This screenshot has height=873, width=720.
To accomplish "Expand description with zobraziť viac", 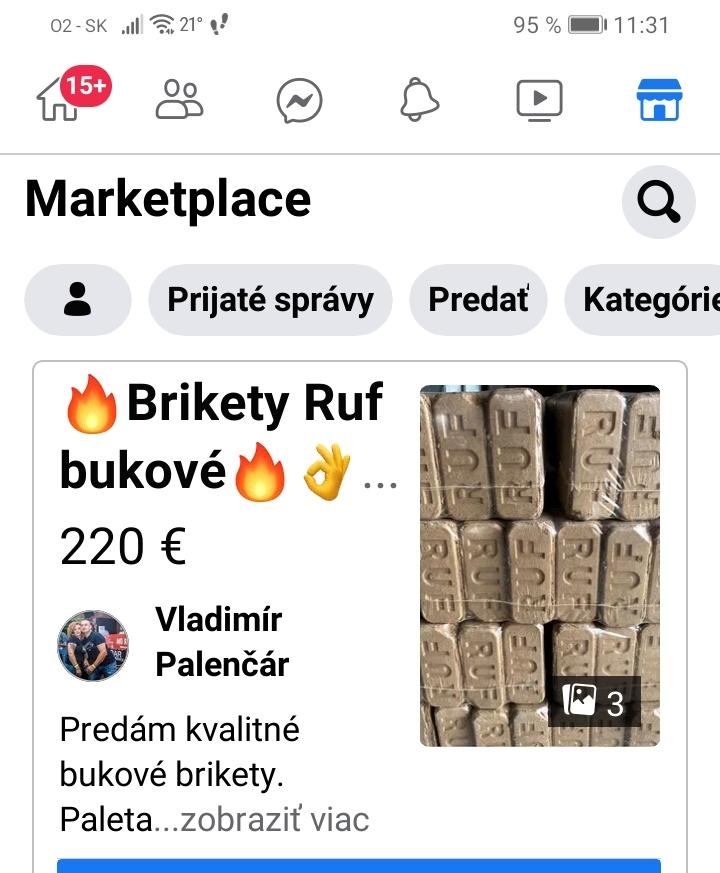I will tap(275, 820).
